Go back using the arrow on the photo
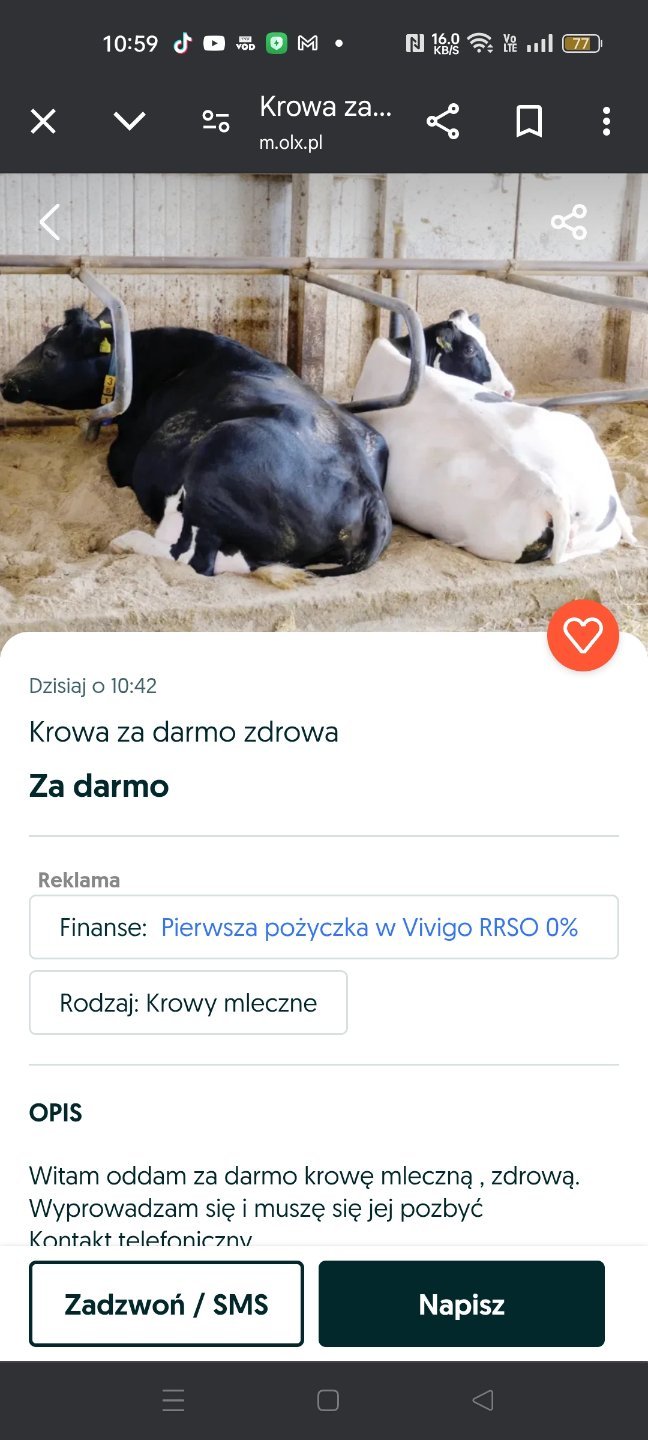This screenshot has height=1440, width=648. 50,222
